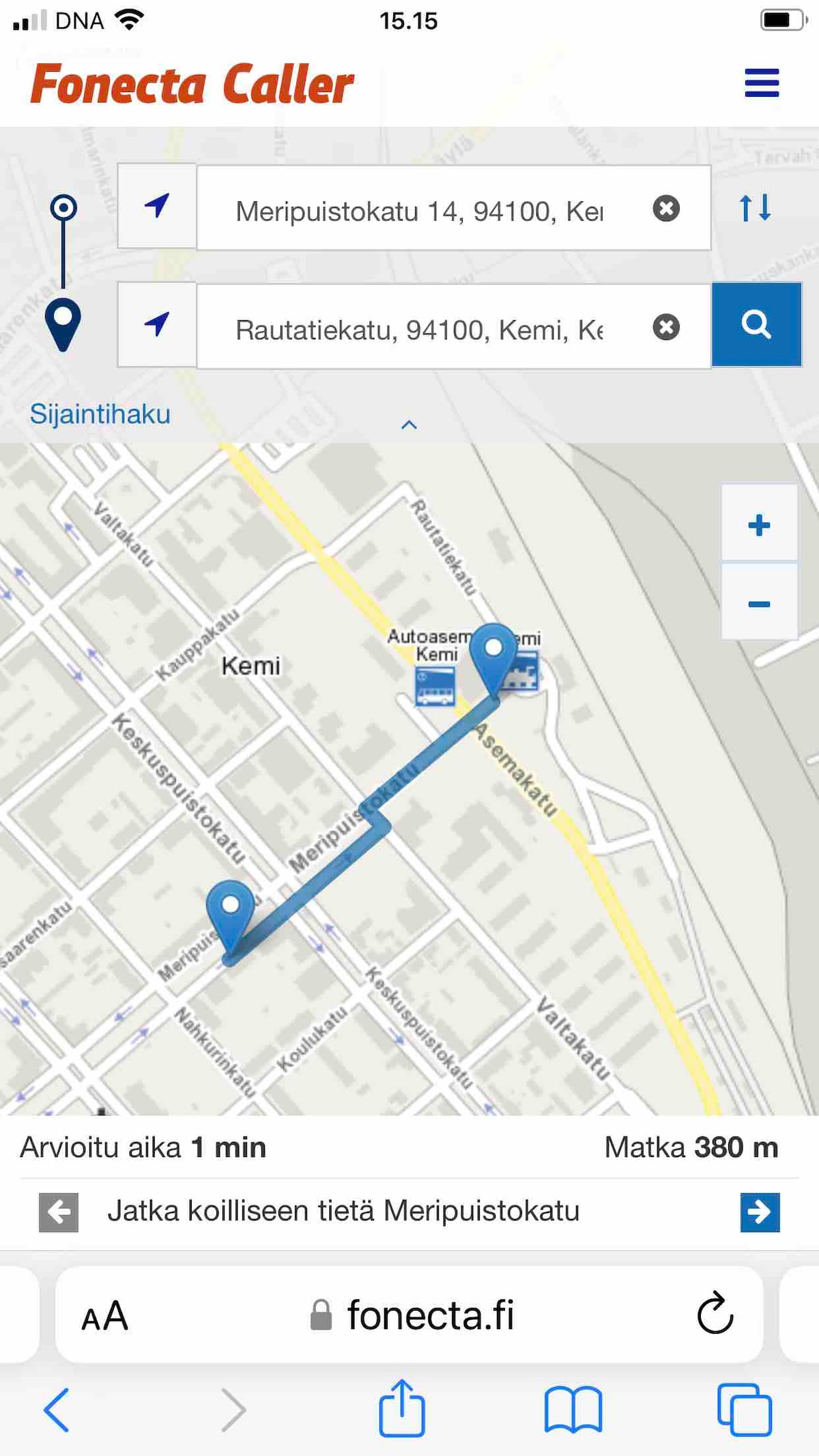
Task: Reload the fonecta.fi page
Action: coord(715,1312)
